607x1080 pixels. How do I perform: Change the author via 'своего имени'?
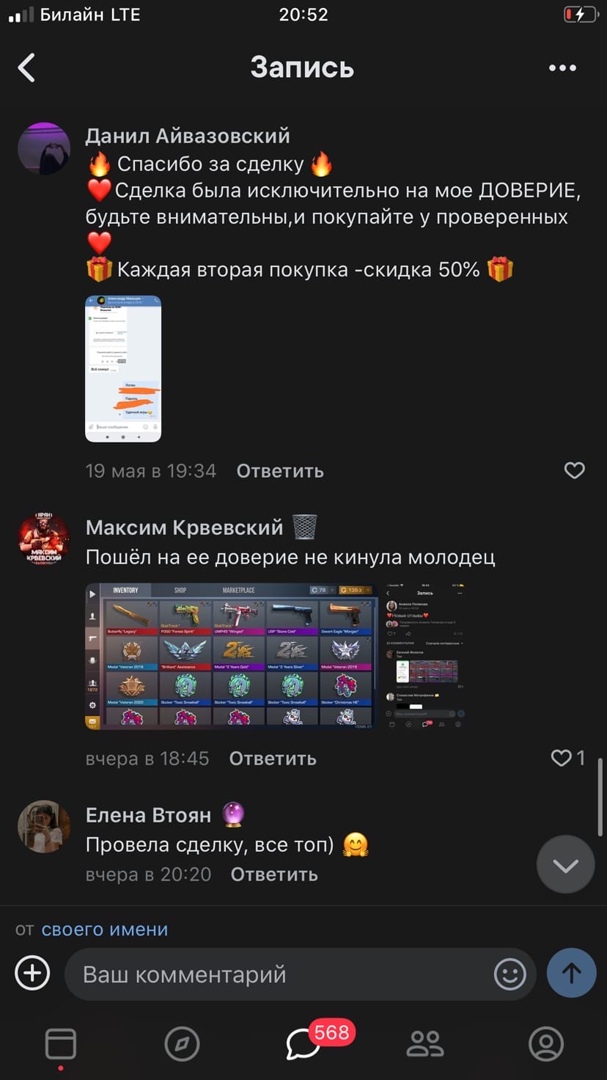104,929
